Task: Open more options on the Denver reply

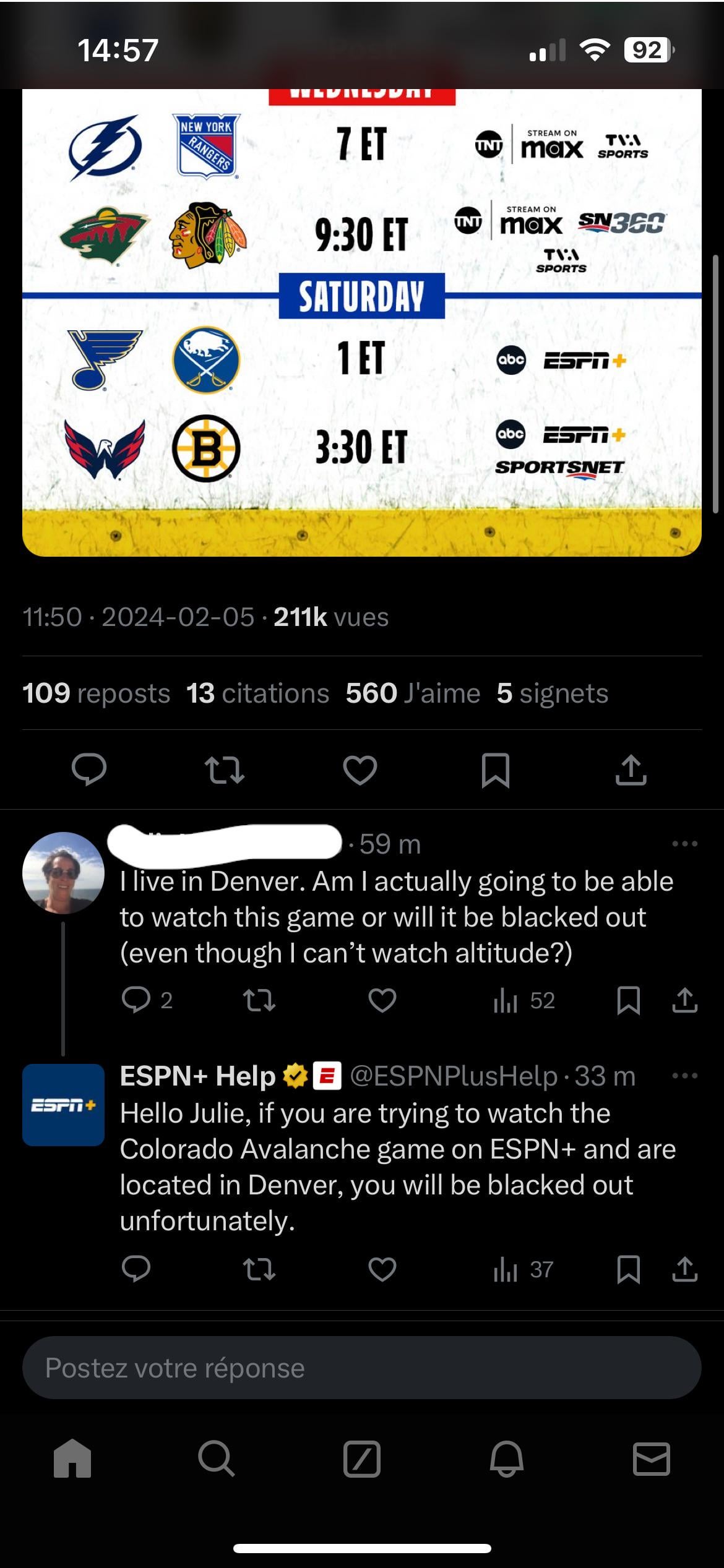Action: (x=684, y=844)
